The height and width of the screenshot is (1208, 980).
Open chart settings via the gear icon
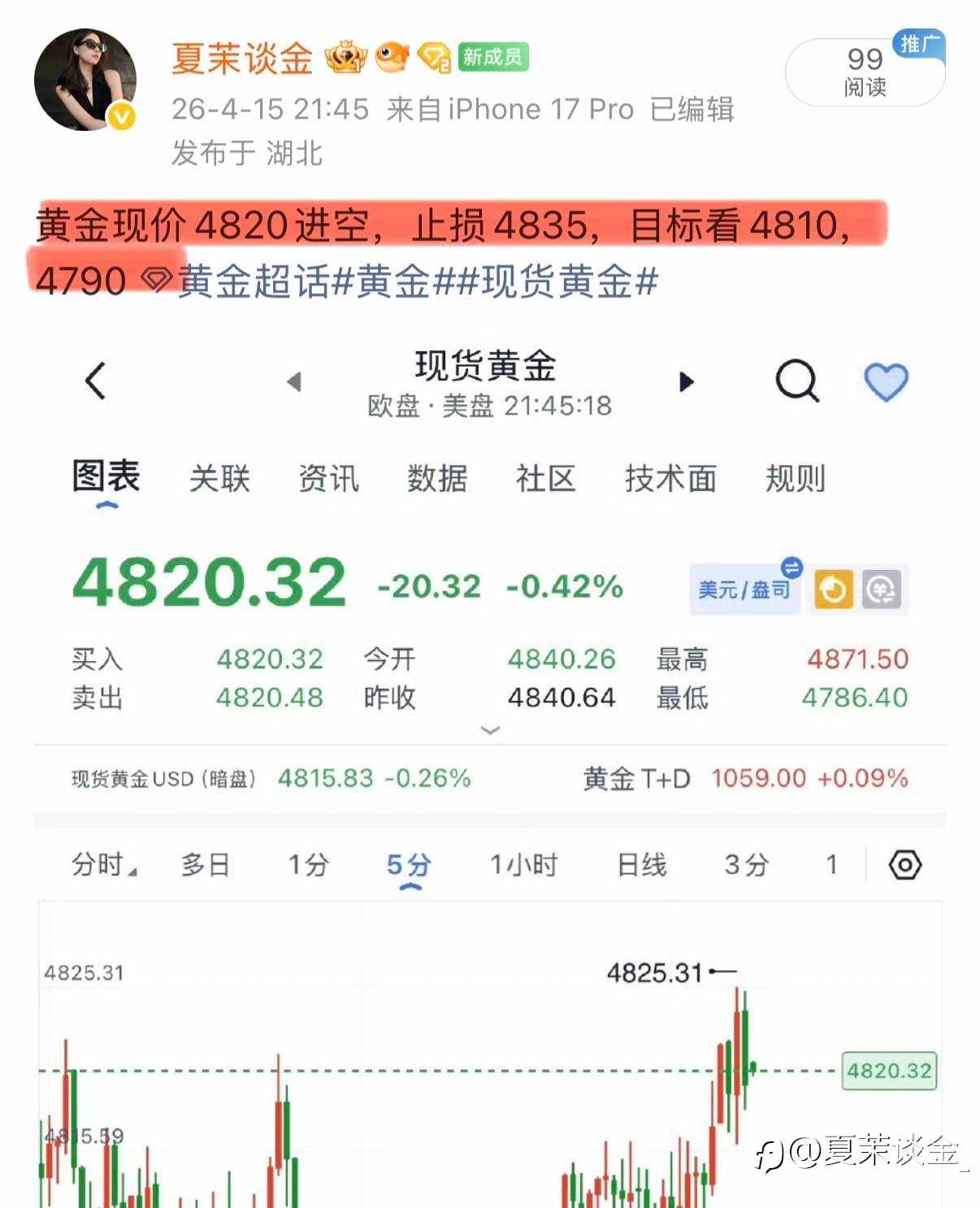[x=904, y=865]
